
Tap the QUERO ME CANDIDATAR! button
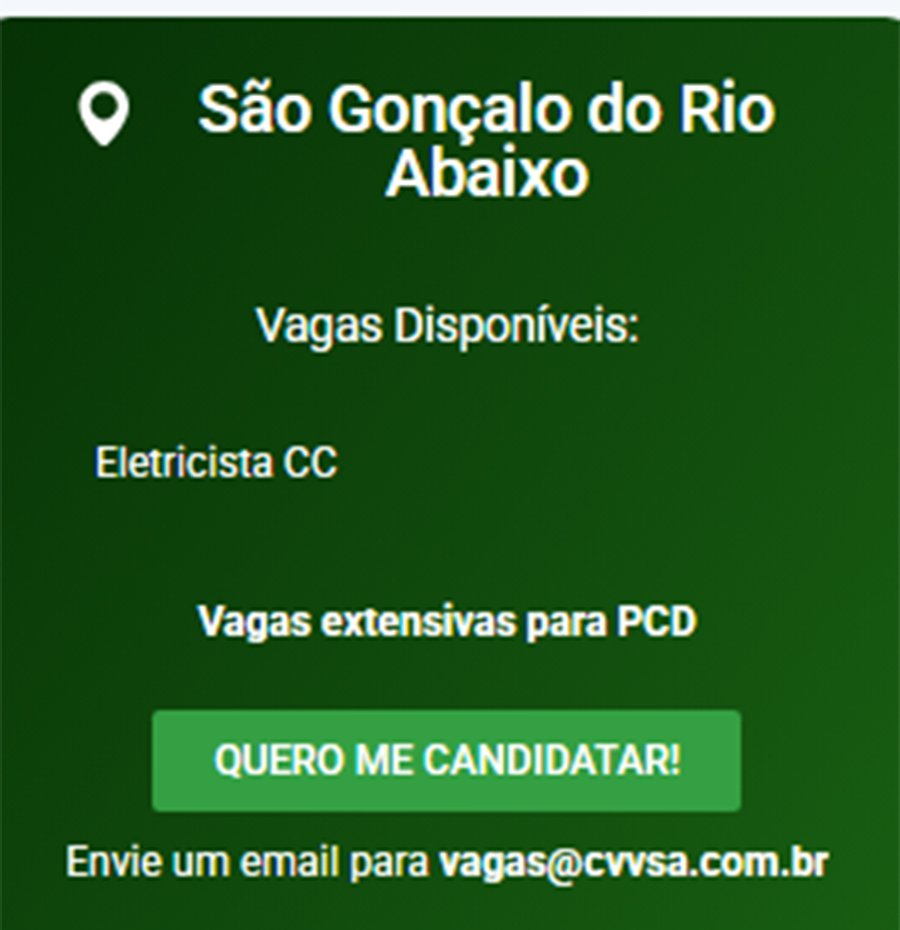446,761
